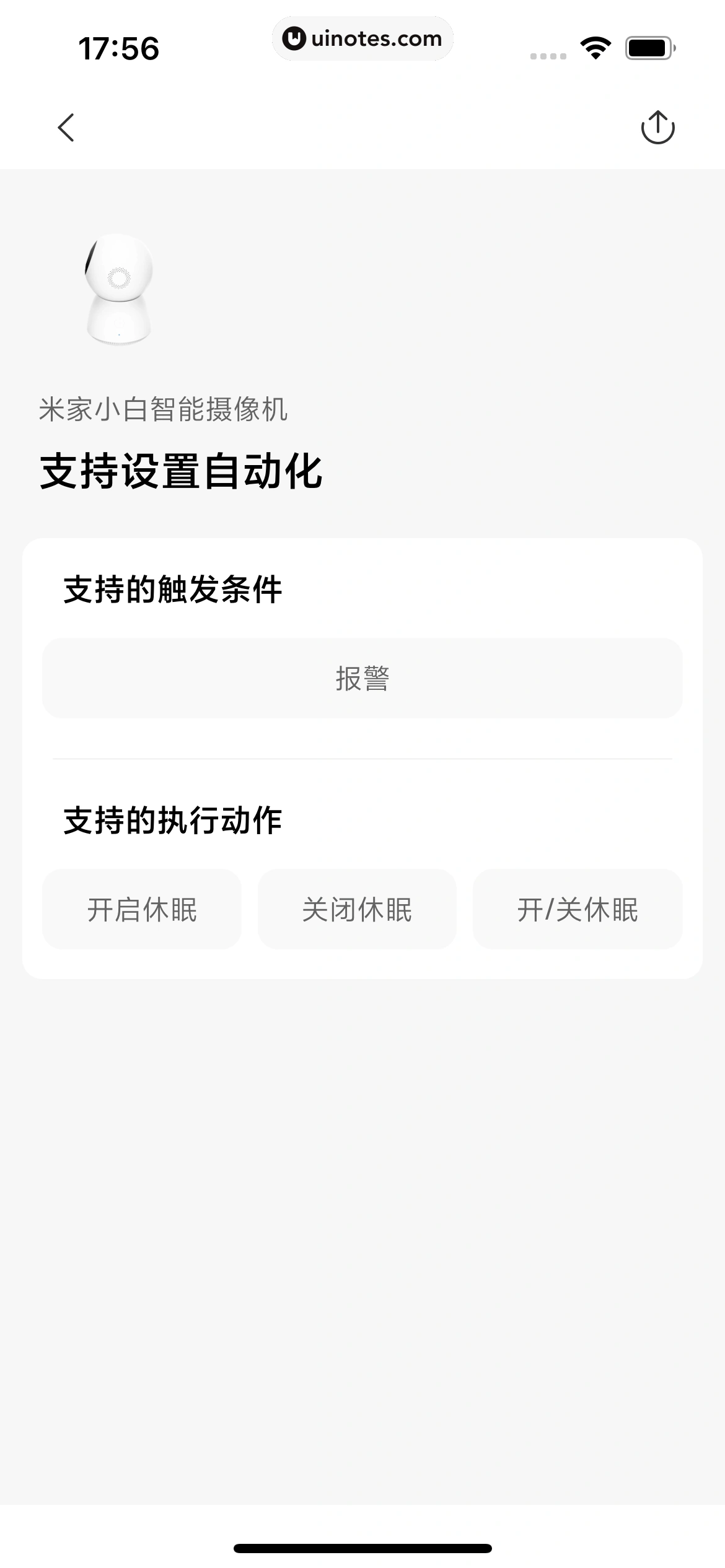Choose the 关闭休眠 action

[x=357, y=909]
